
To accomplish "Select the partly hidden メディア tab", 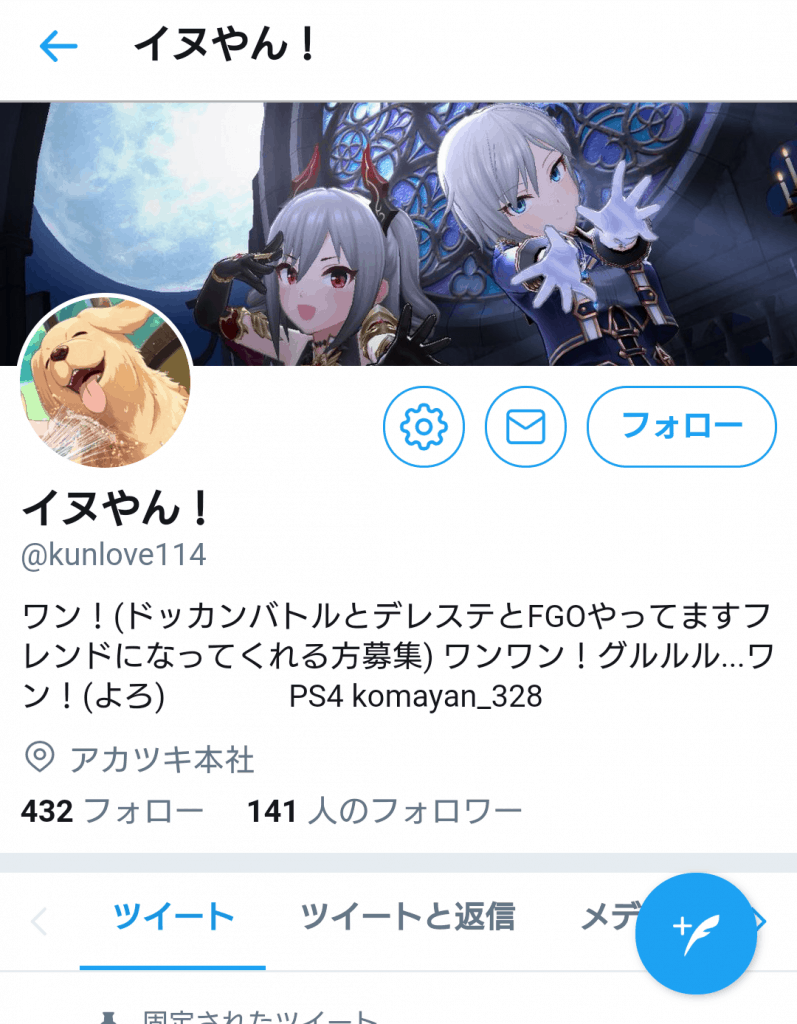I will [607, 916].
